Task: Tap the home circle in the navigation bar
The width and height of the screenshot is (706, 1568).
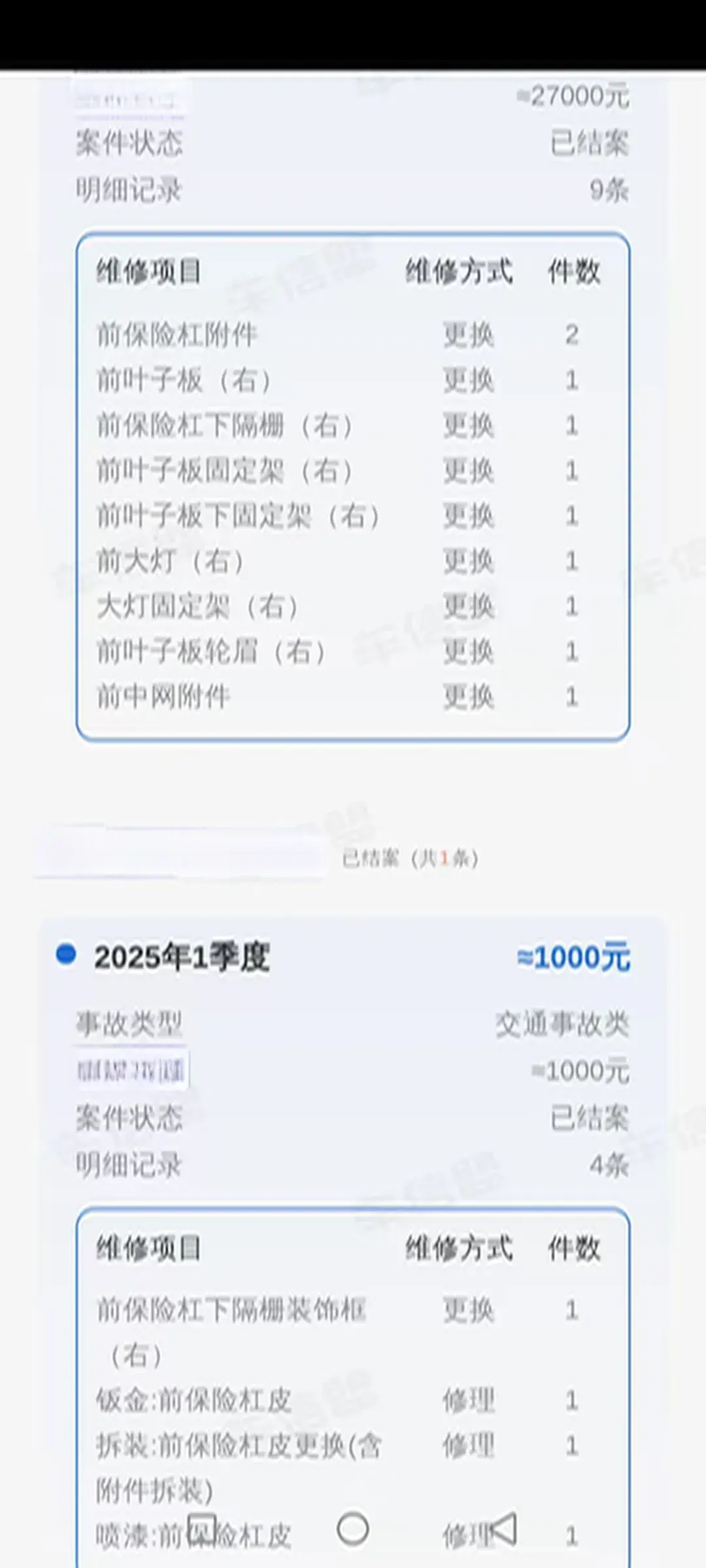Action: pyautogui.click(x=353, y=1529)
